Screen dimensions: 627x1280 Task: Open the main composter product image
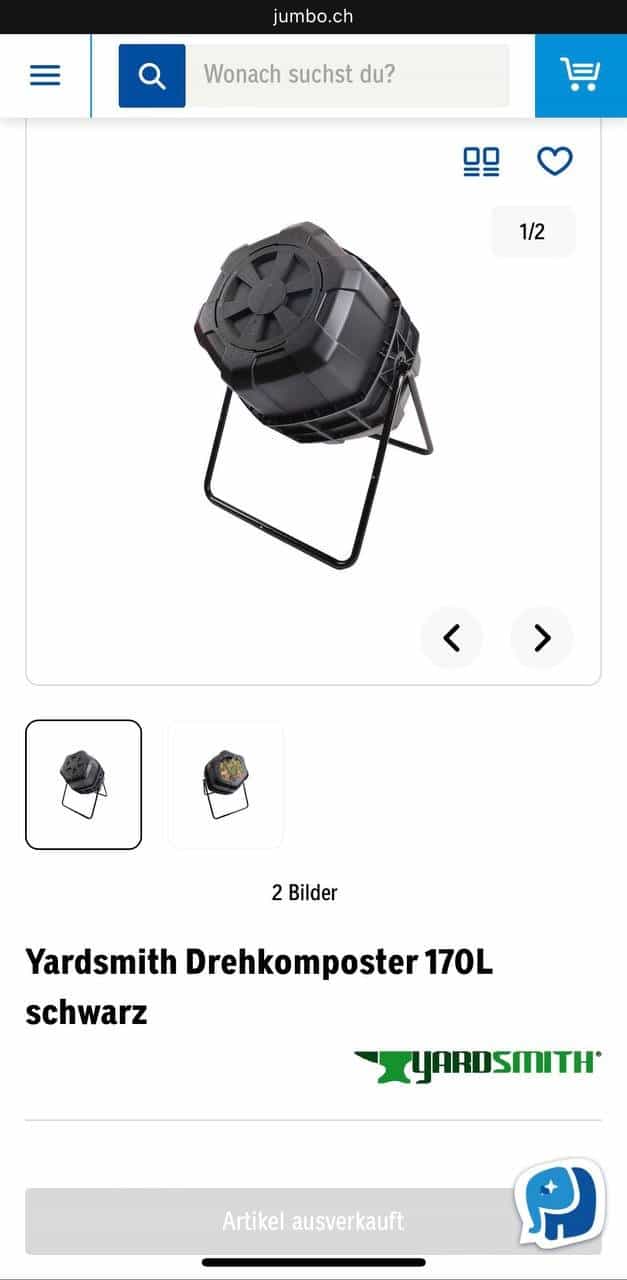(313, 395)
